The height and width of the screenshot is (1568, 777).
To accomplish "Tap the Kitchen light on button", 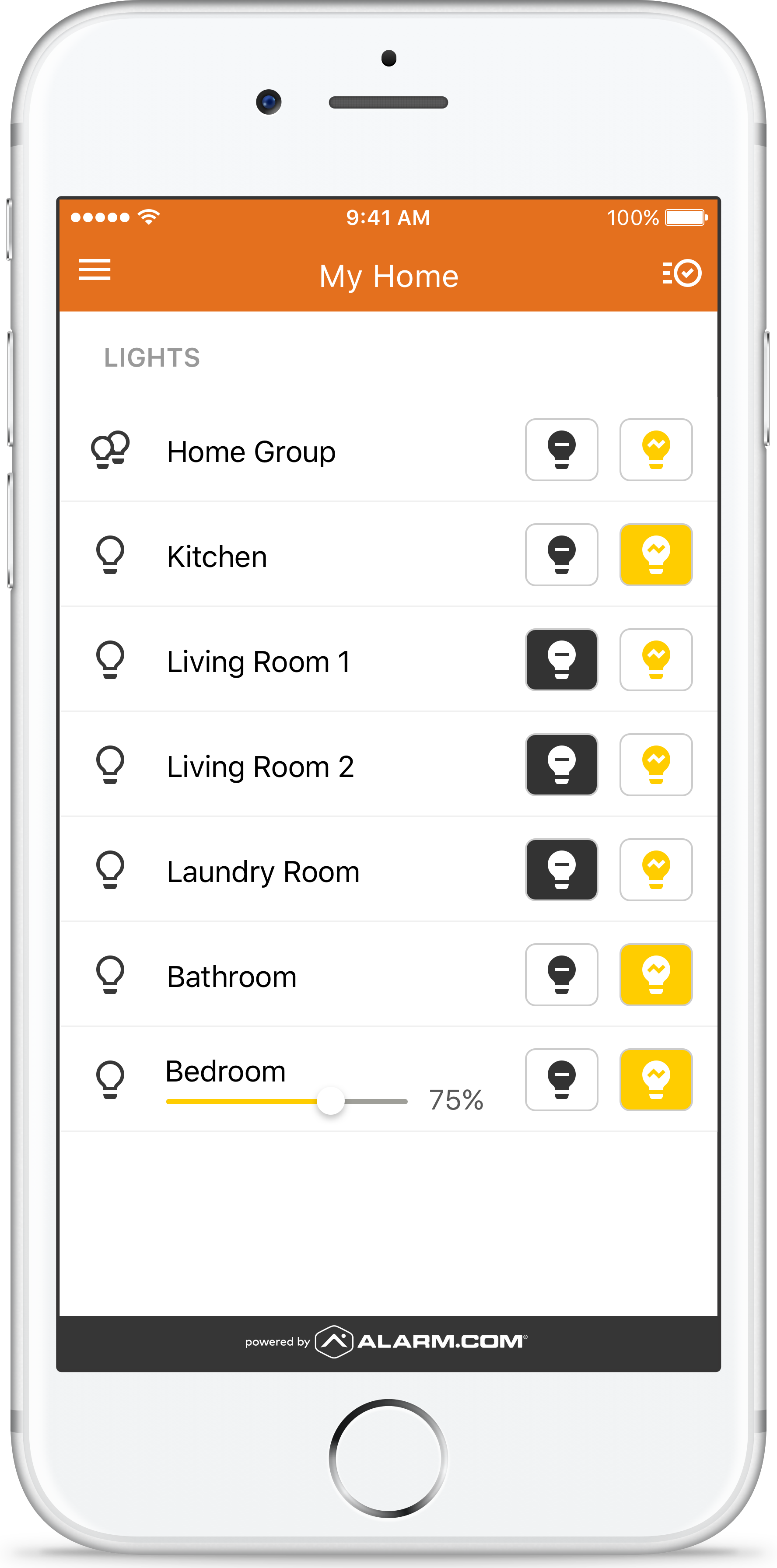I will [x=656, y=554].
